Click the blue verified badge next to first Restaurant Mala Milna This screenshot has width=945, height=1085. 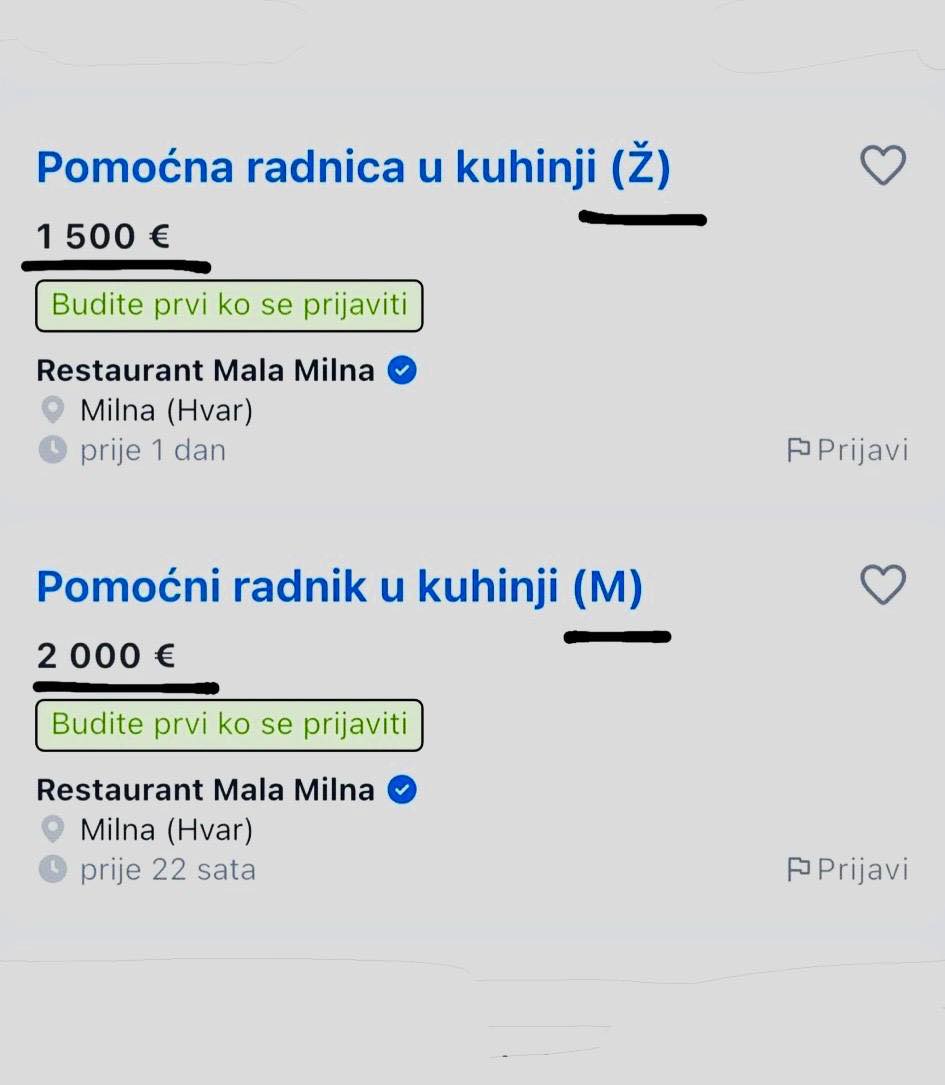point(401,370)
